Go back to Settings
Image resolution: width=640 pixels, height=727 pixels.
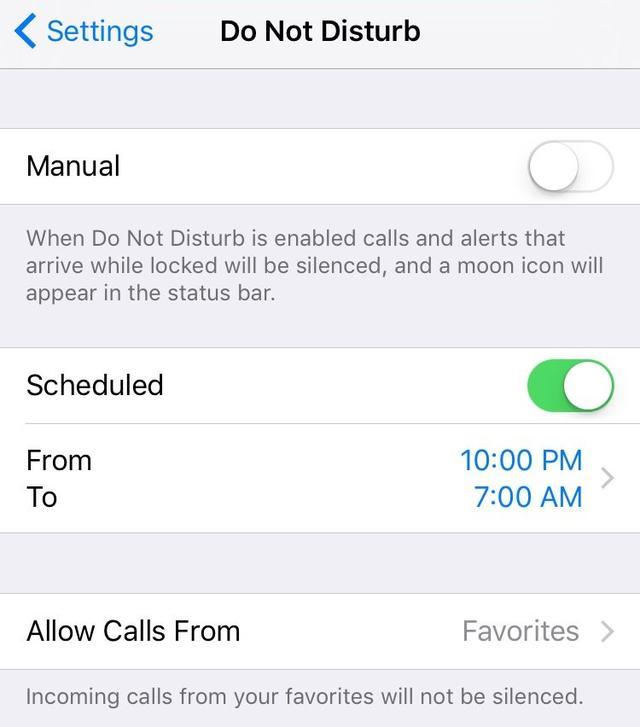tap(85, 31)
